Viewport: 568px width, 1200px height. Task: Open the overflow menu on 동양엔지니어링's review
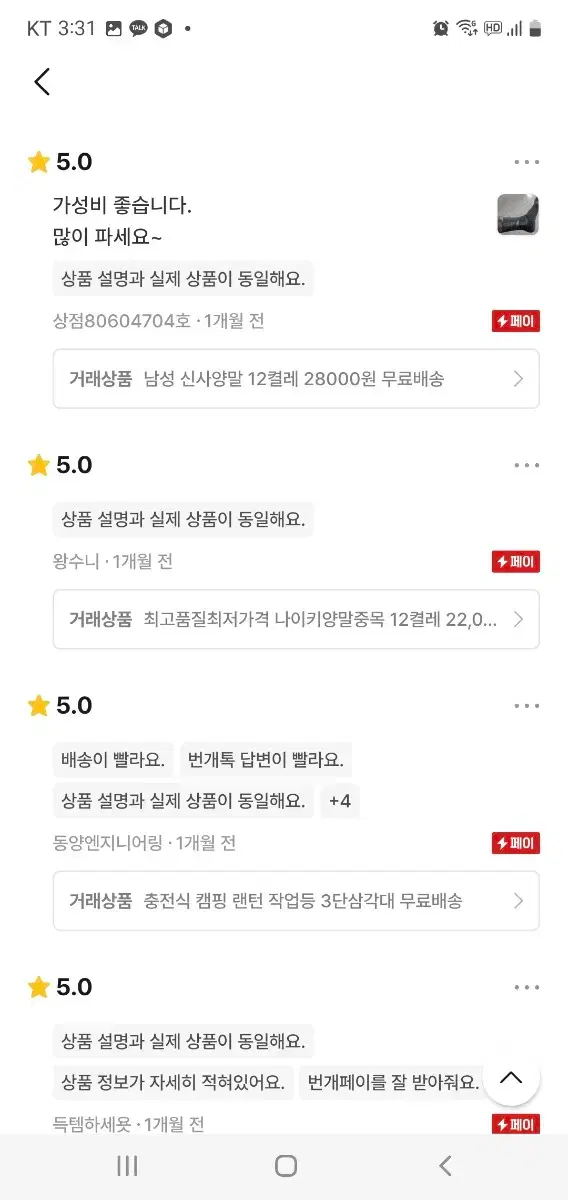coord(526,706)
